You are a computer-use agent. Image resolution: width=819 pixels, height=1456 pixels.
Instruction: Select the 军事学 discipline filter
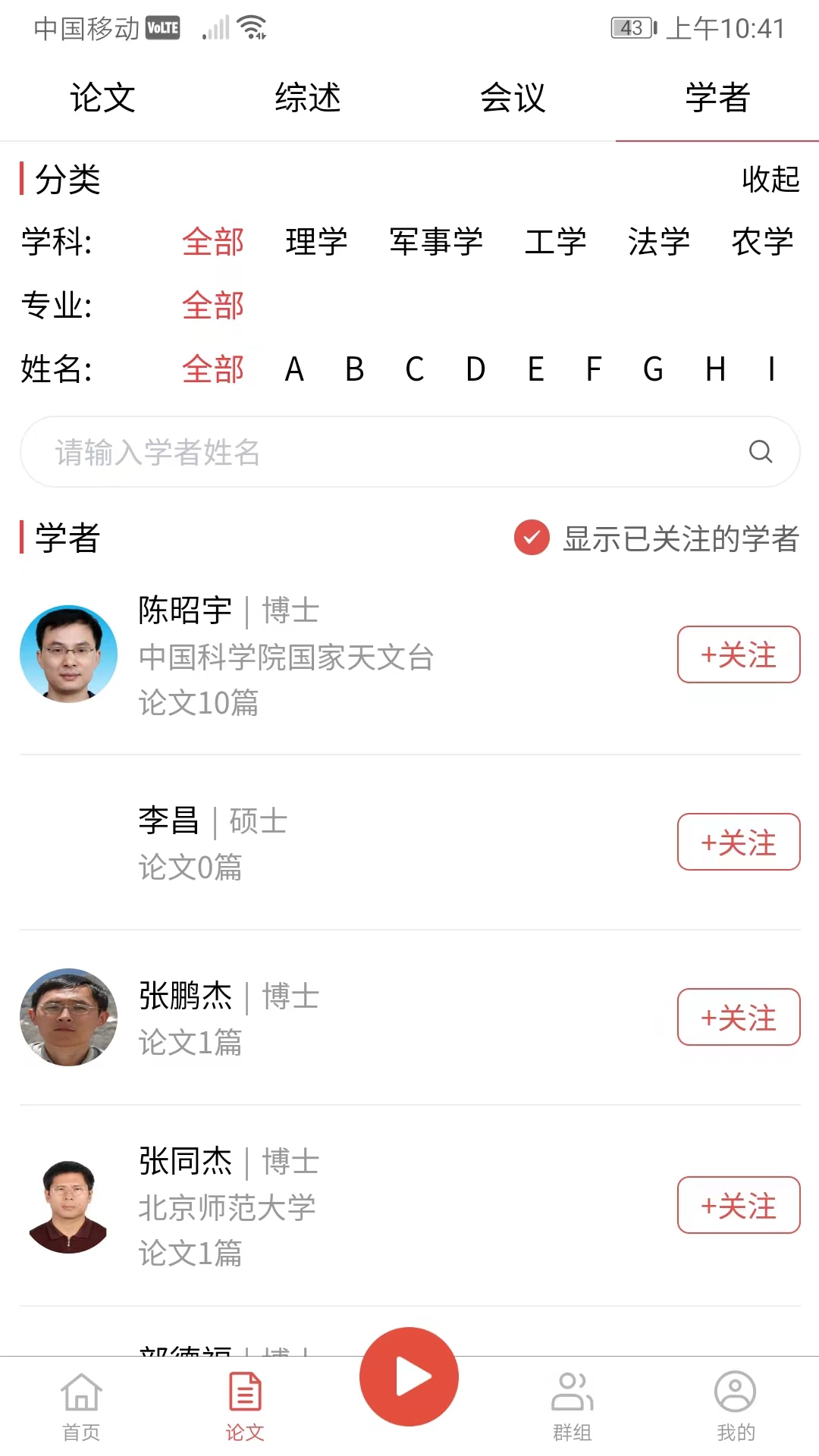click(x=436, y=242)
